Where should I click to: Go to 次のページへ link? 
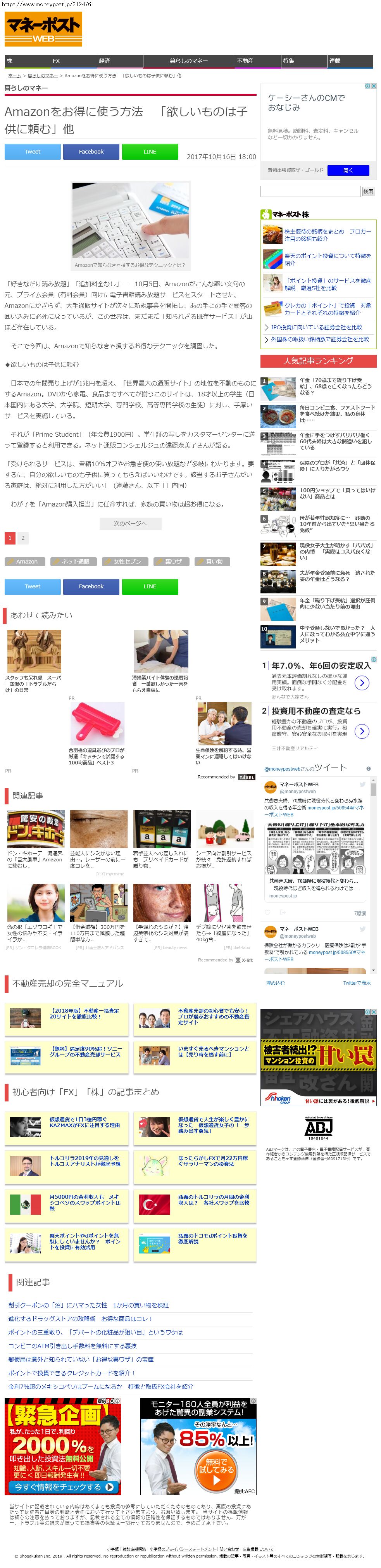point(130,524)
